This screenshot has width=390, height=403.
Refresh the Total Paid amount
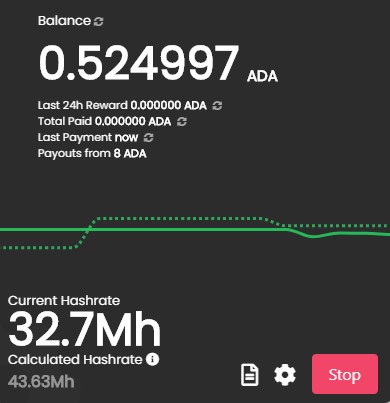coord(182,122)
